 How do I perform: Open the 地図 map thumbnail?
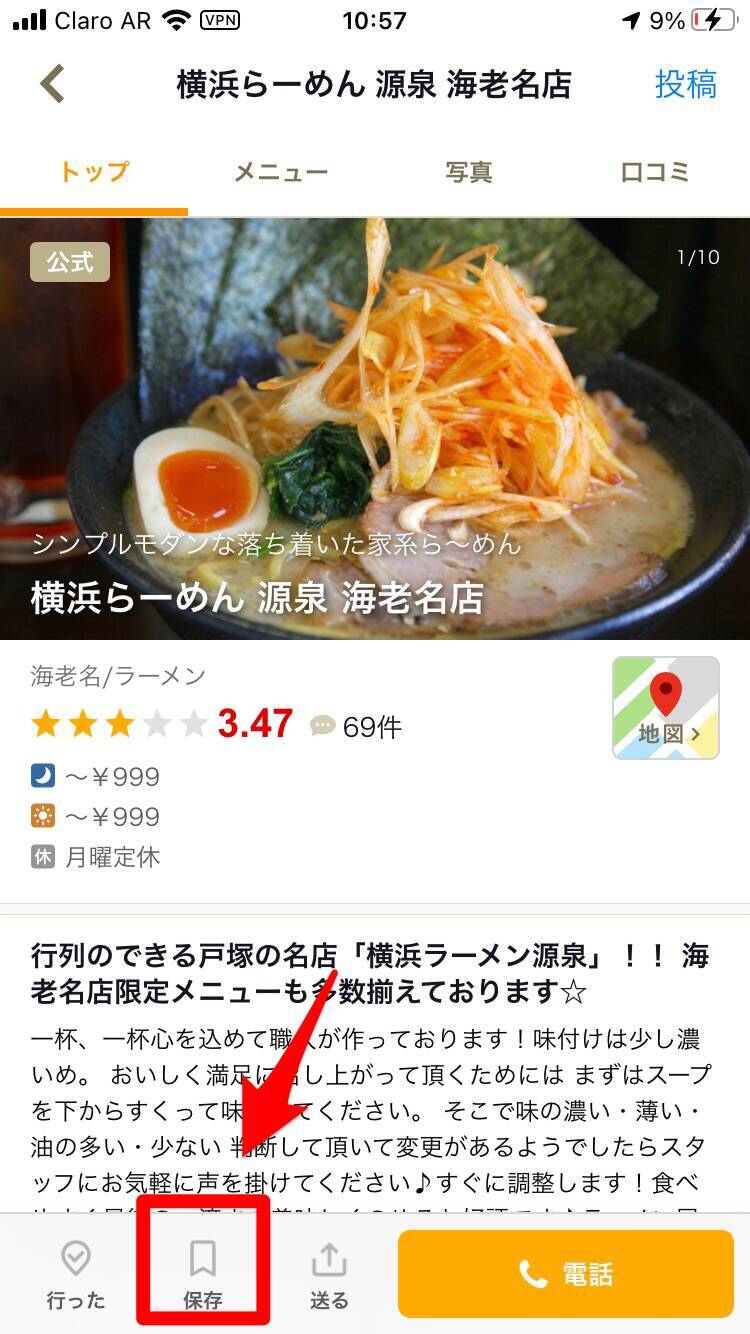(665, 708)
